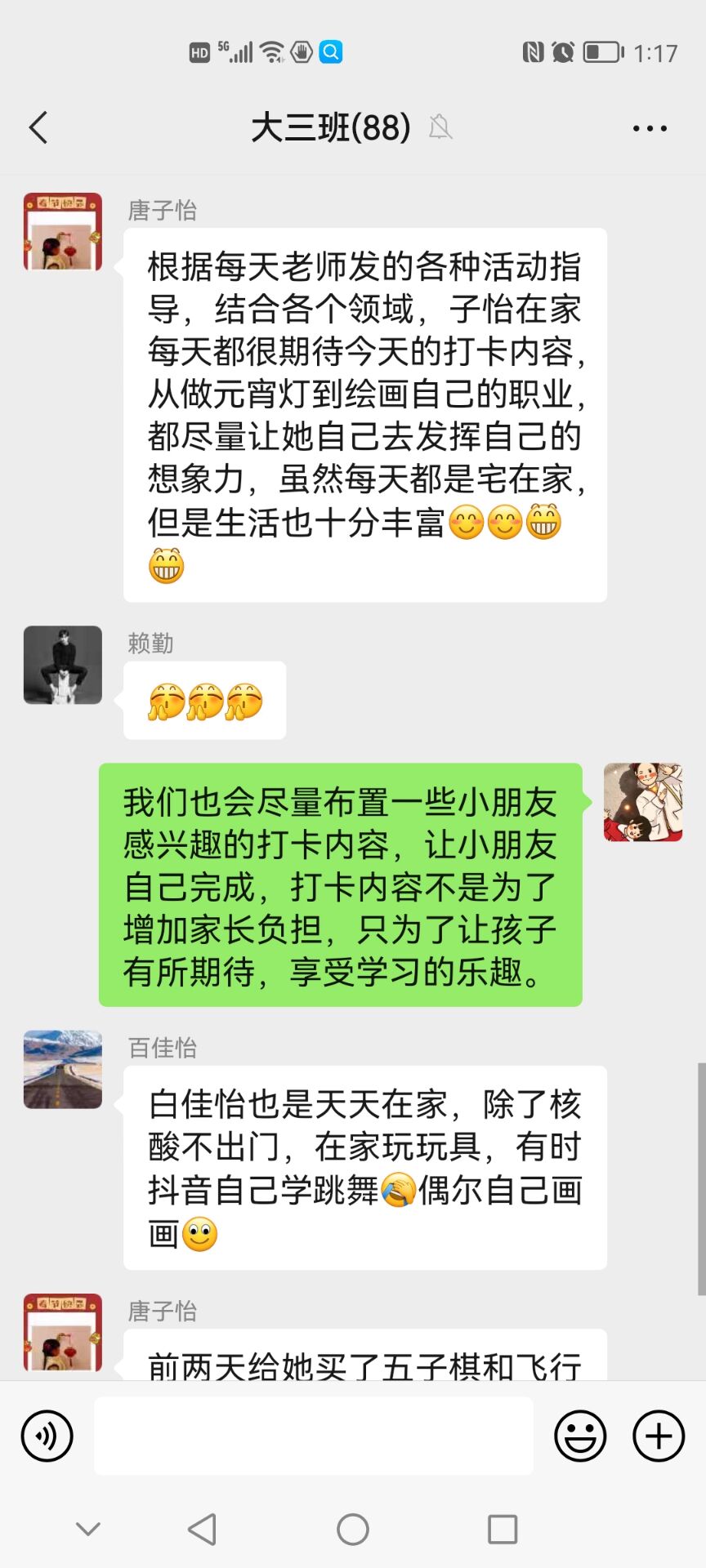
Task: Open the group chat options menu
Action: (x=650, y=128)
